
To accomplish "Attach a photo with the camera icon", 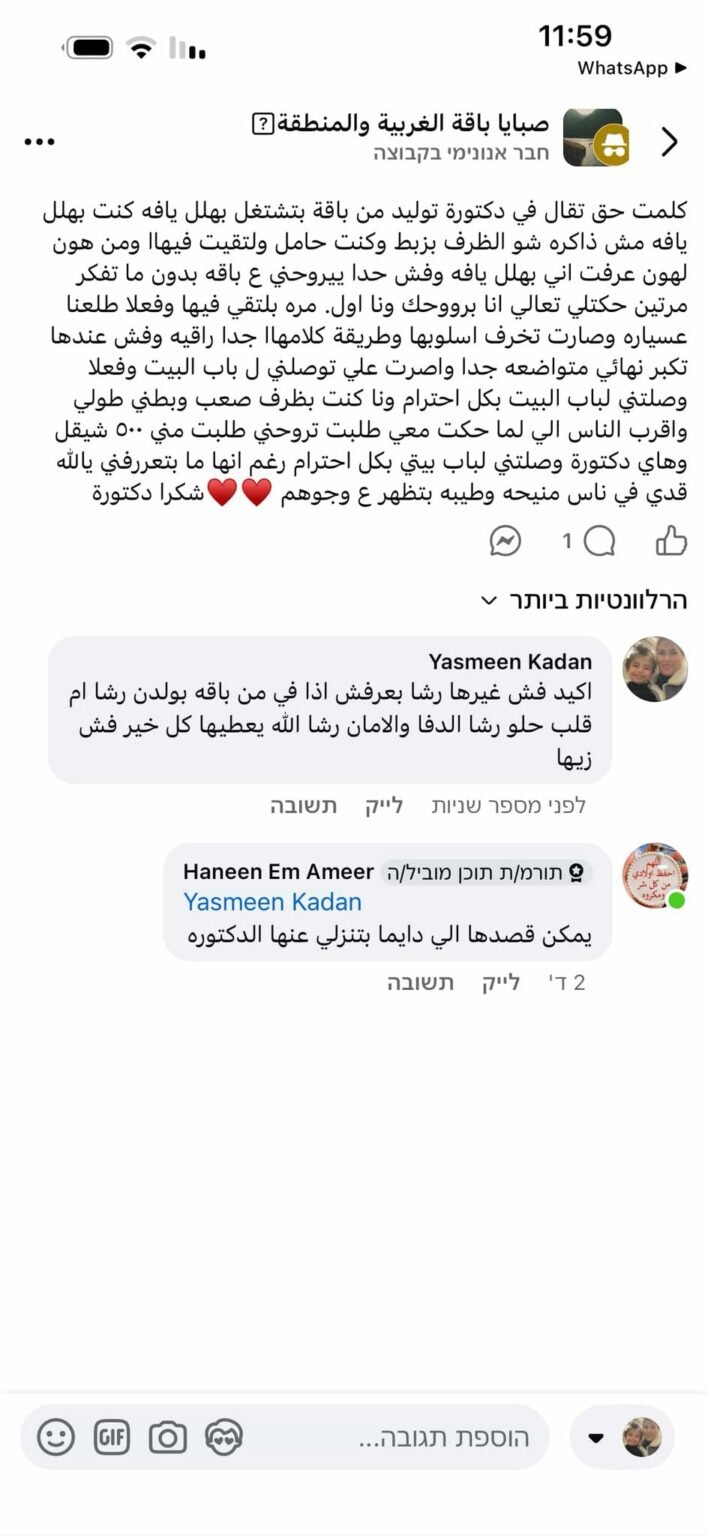I will (168, 1438).
